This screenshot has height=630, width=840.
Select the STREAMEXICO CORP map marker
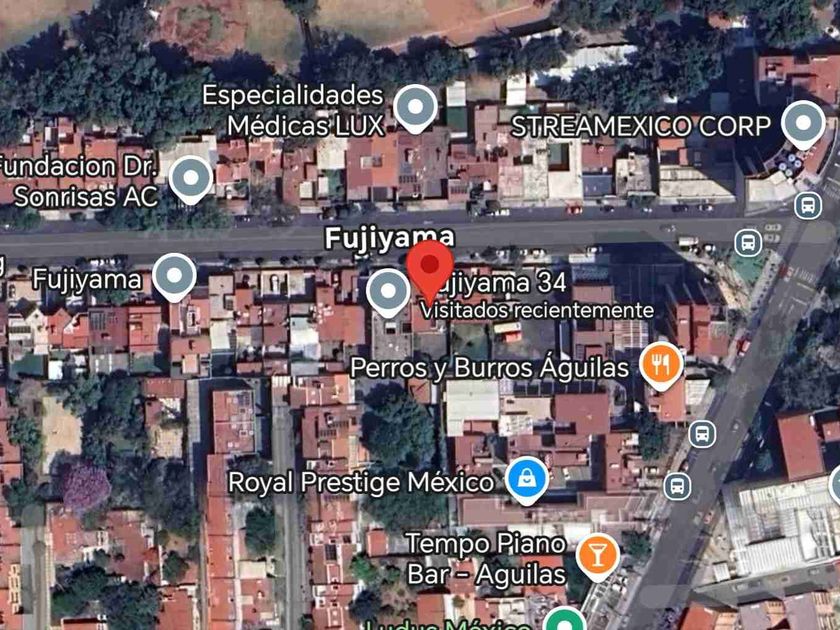[x=803, y=124]
